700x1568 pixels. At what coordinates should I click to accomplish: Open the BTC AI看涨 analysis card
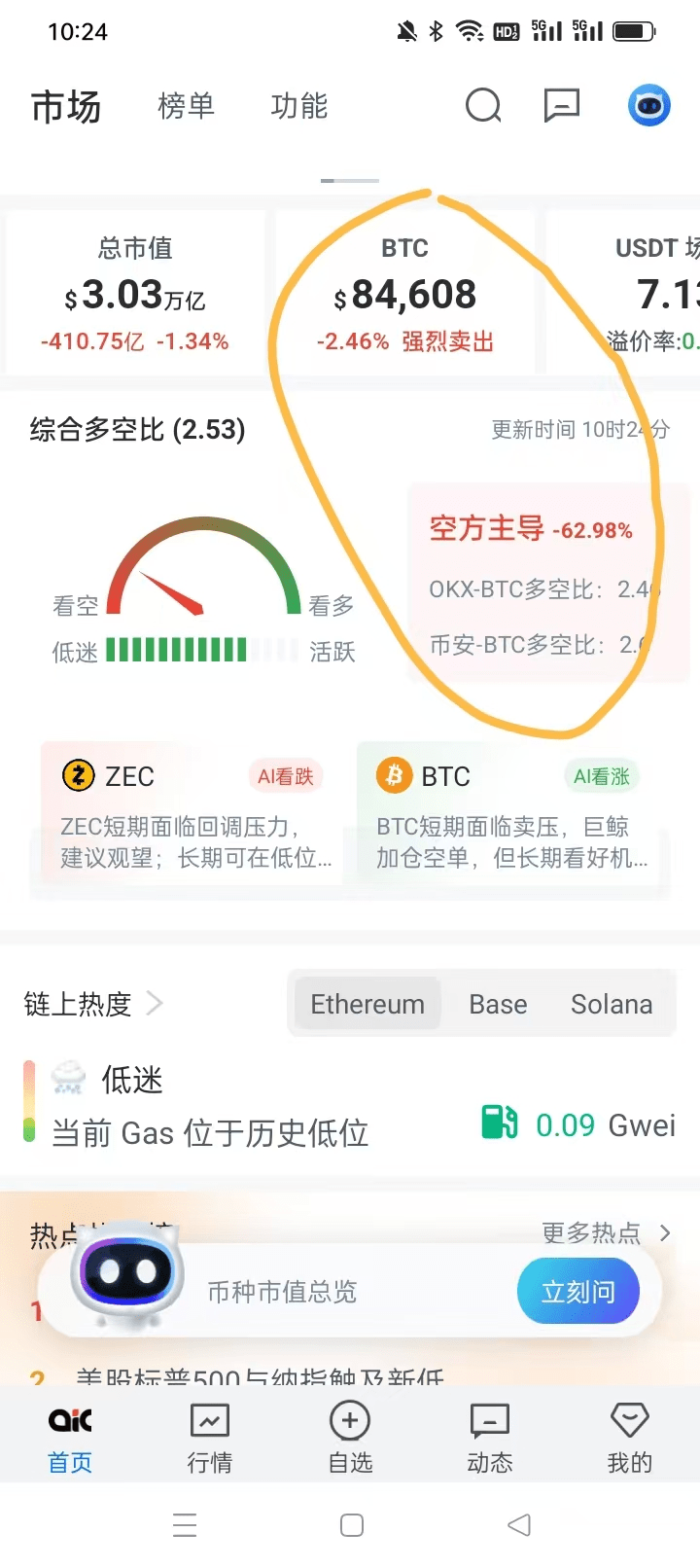[507, 815]
